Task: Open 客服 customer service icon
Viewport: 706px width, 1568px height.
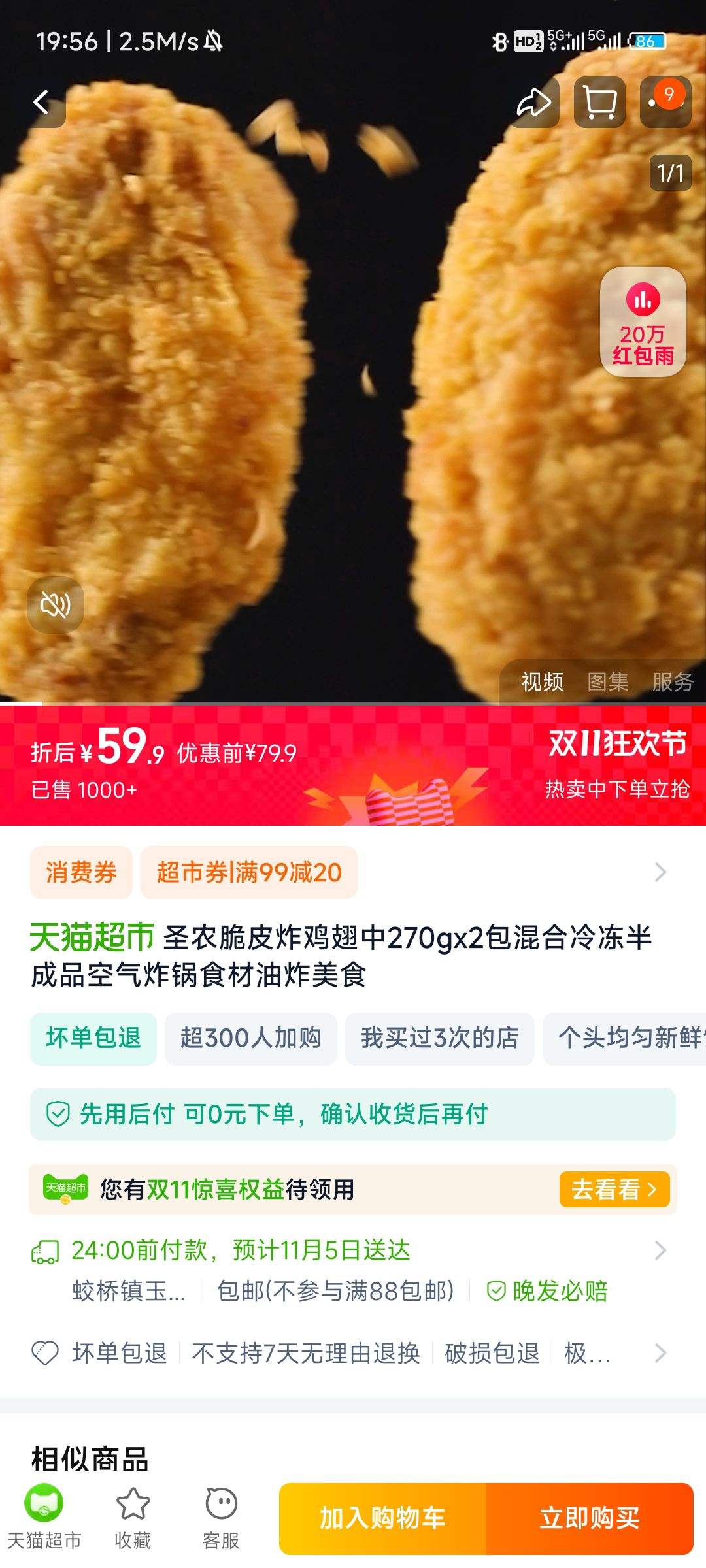Action: 221,1514
